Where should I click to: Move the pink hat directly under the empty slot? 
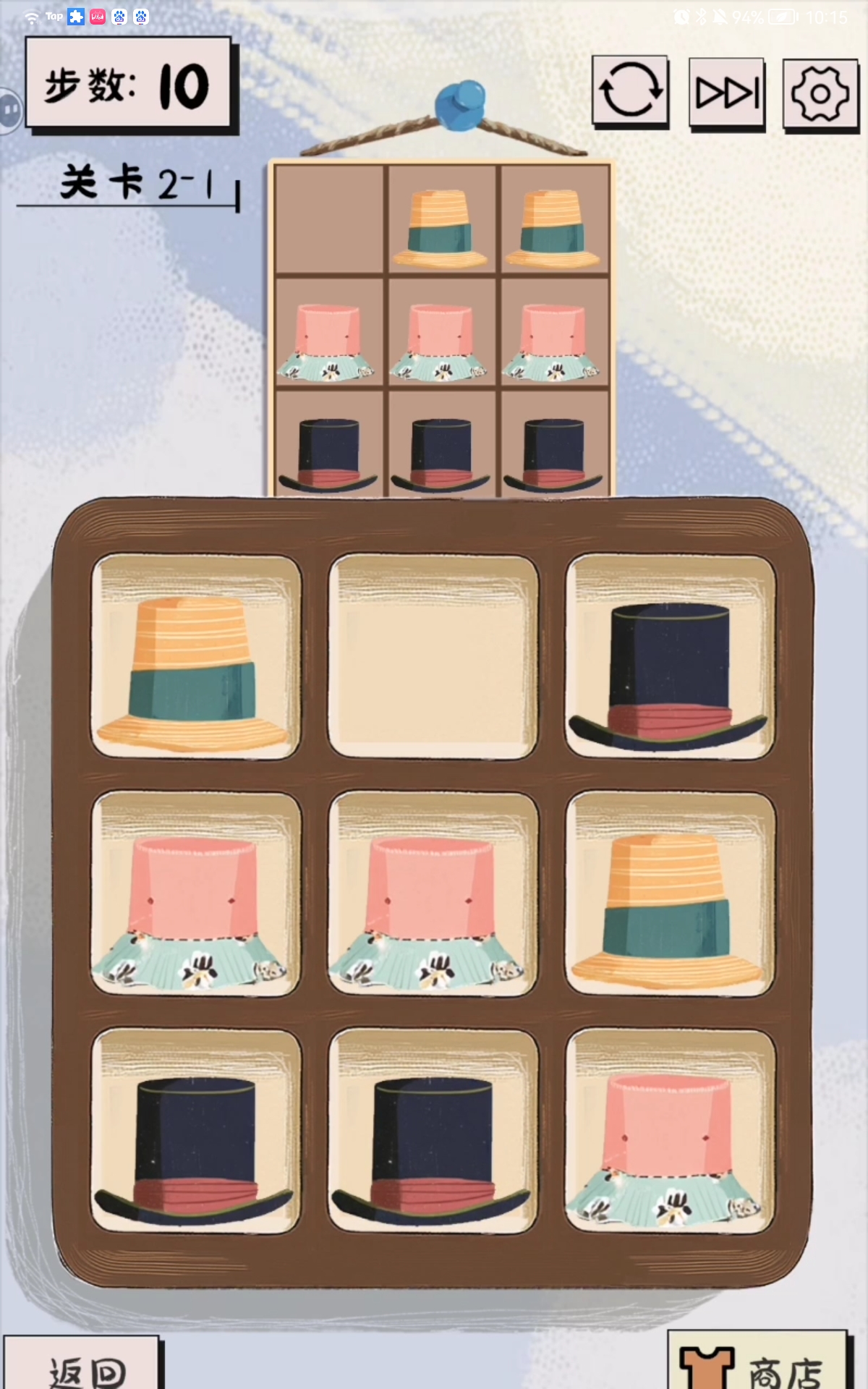pos(433,894)
